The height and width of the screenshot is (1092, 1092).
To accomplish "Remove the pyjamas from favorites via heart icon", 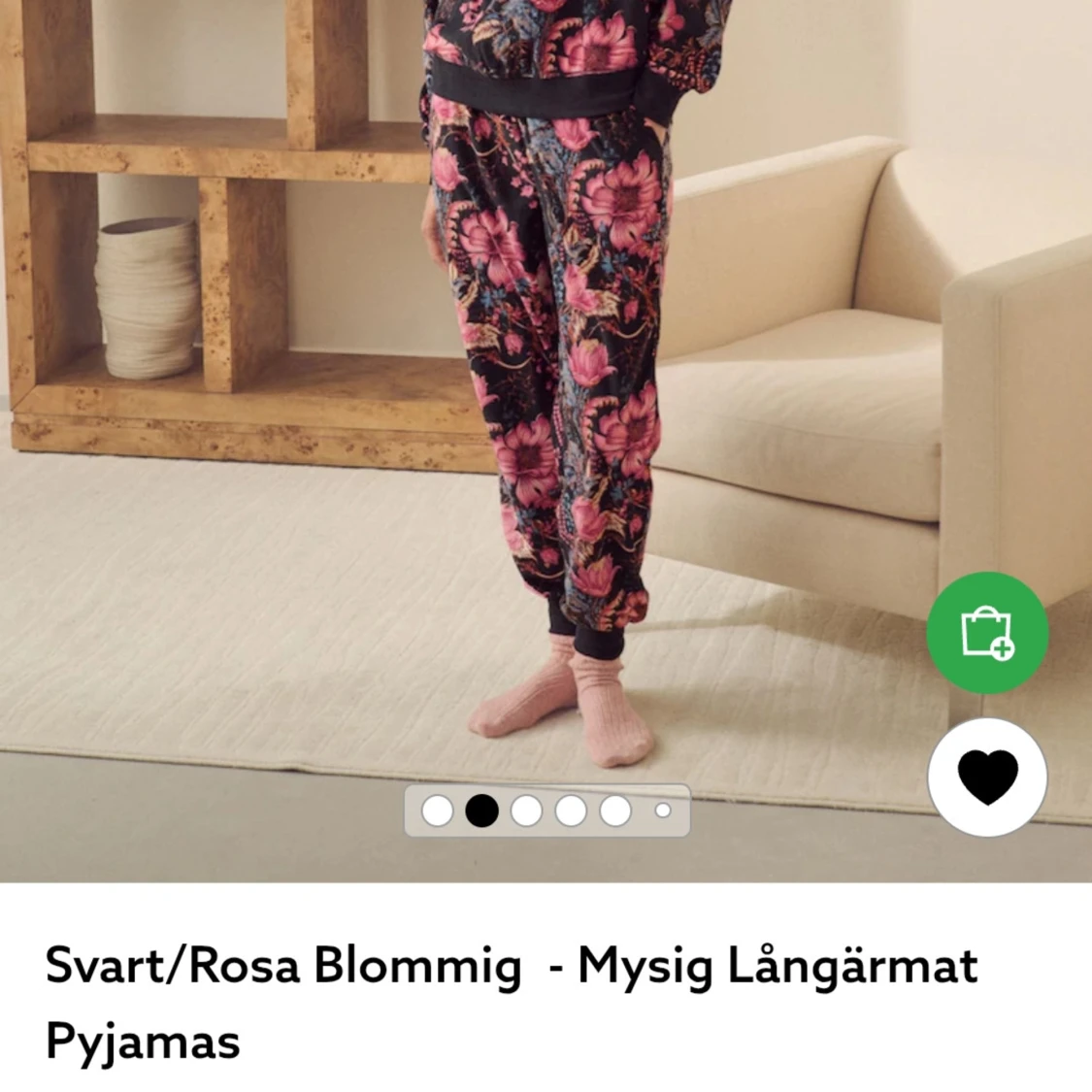I will pyautogui.click(x=987, y=778).
